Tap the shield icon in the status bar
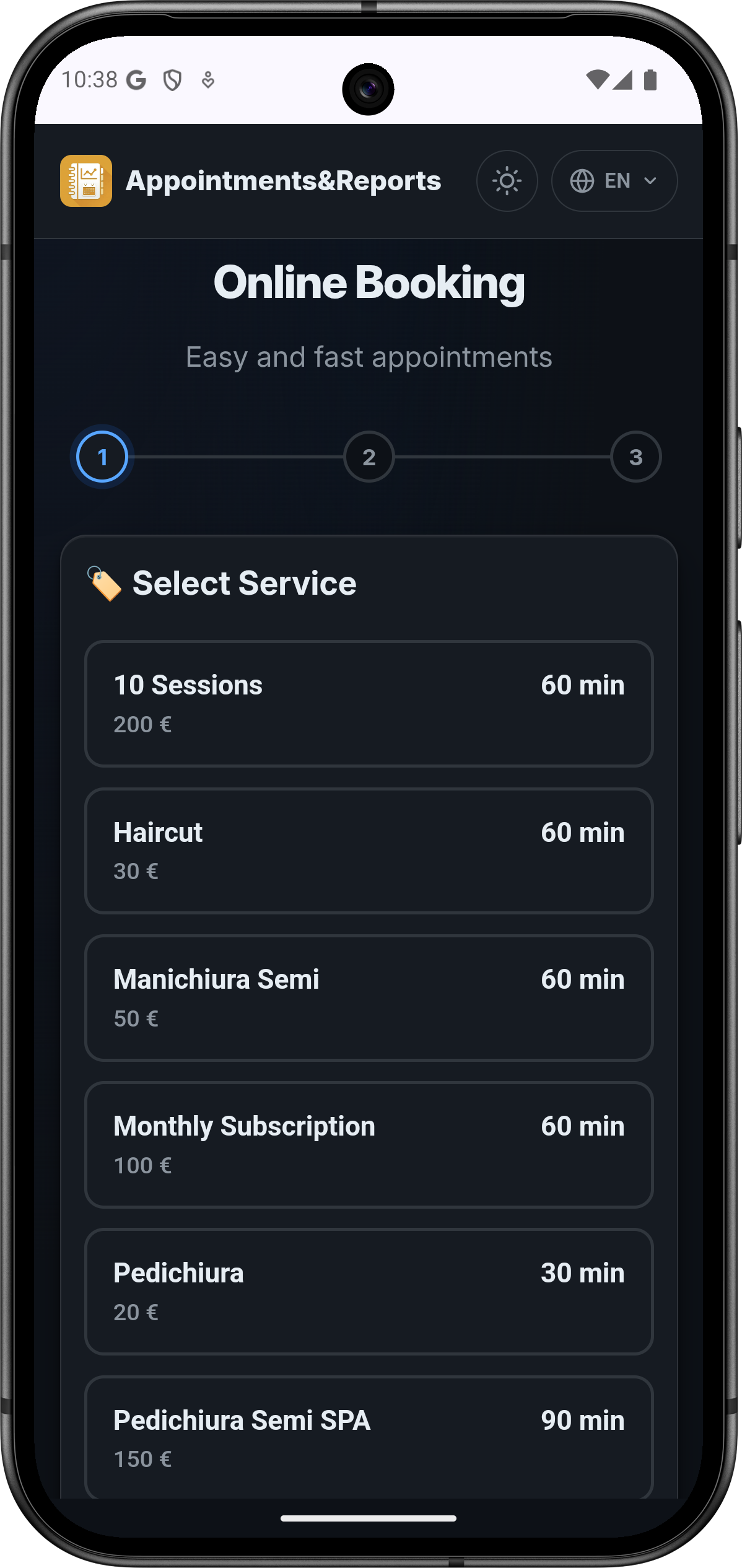 pos(172,79)
